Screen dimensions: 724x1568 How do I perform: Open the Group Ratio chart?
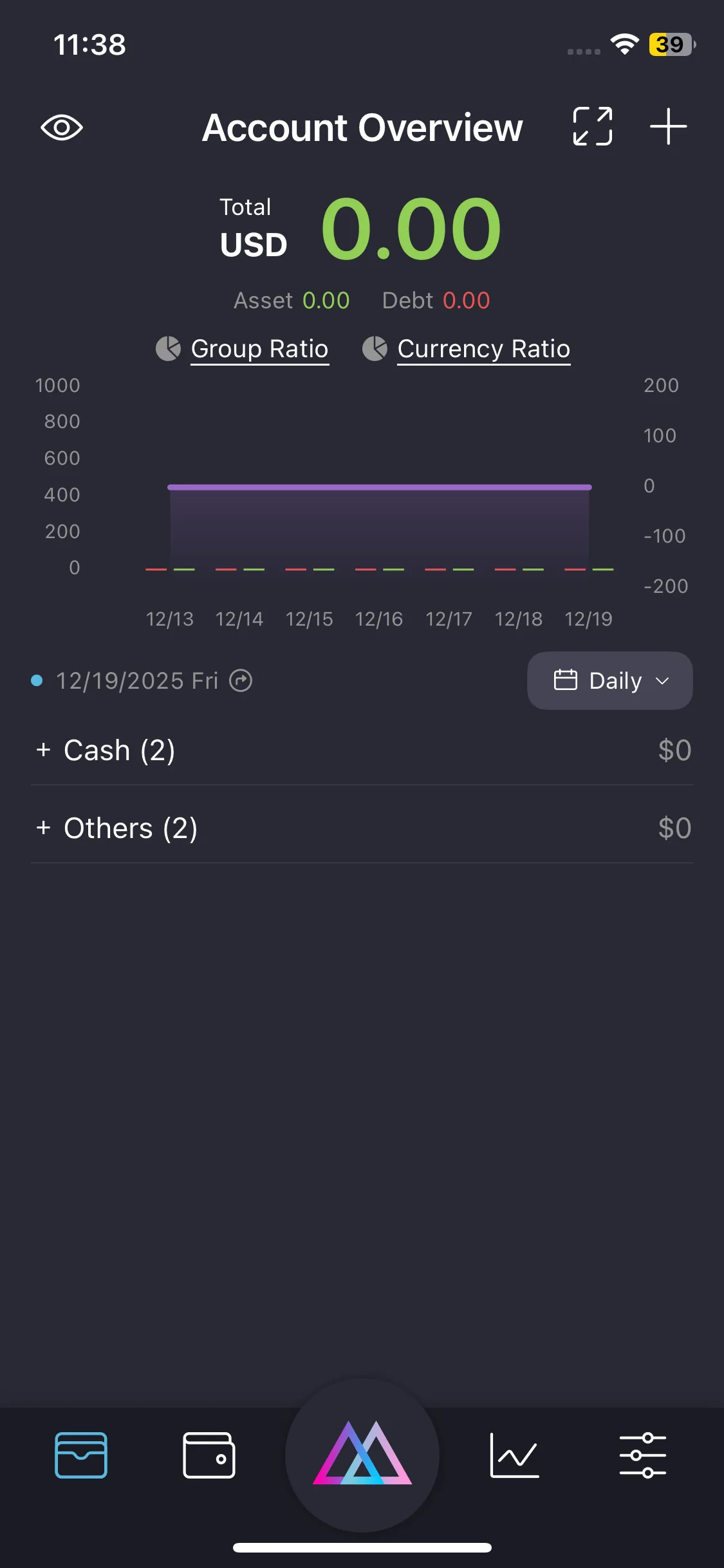(x=259, y=349)
